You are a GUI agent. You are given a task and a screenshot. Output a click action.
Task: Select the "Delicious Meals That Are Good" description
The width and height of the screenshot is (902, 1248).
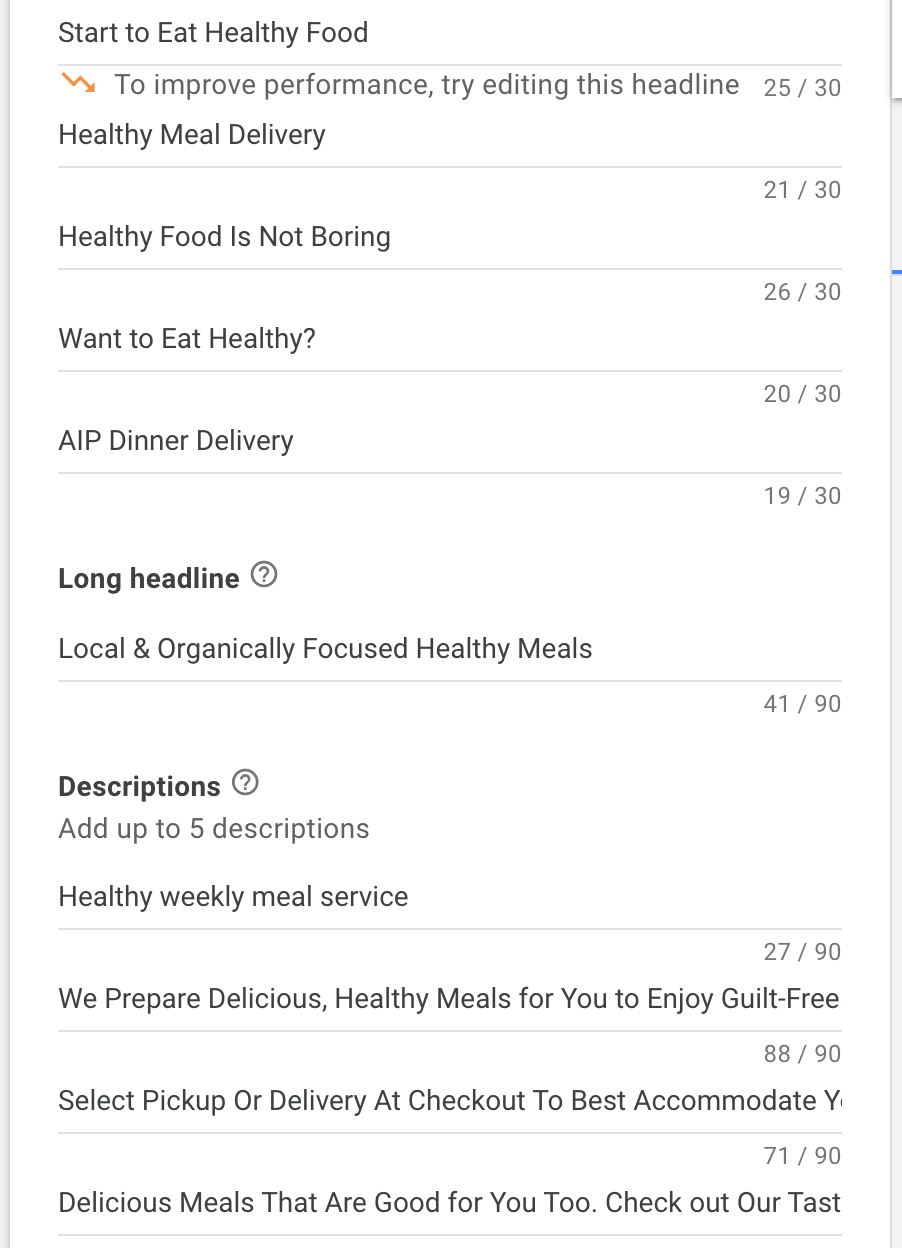[448, 1203]
